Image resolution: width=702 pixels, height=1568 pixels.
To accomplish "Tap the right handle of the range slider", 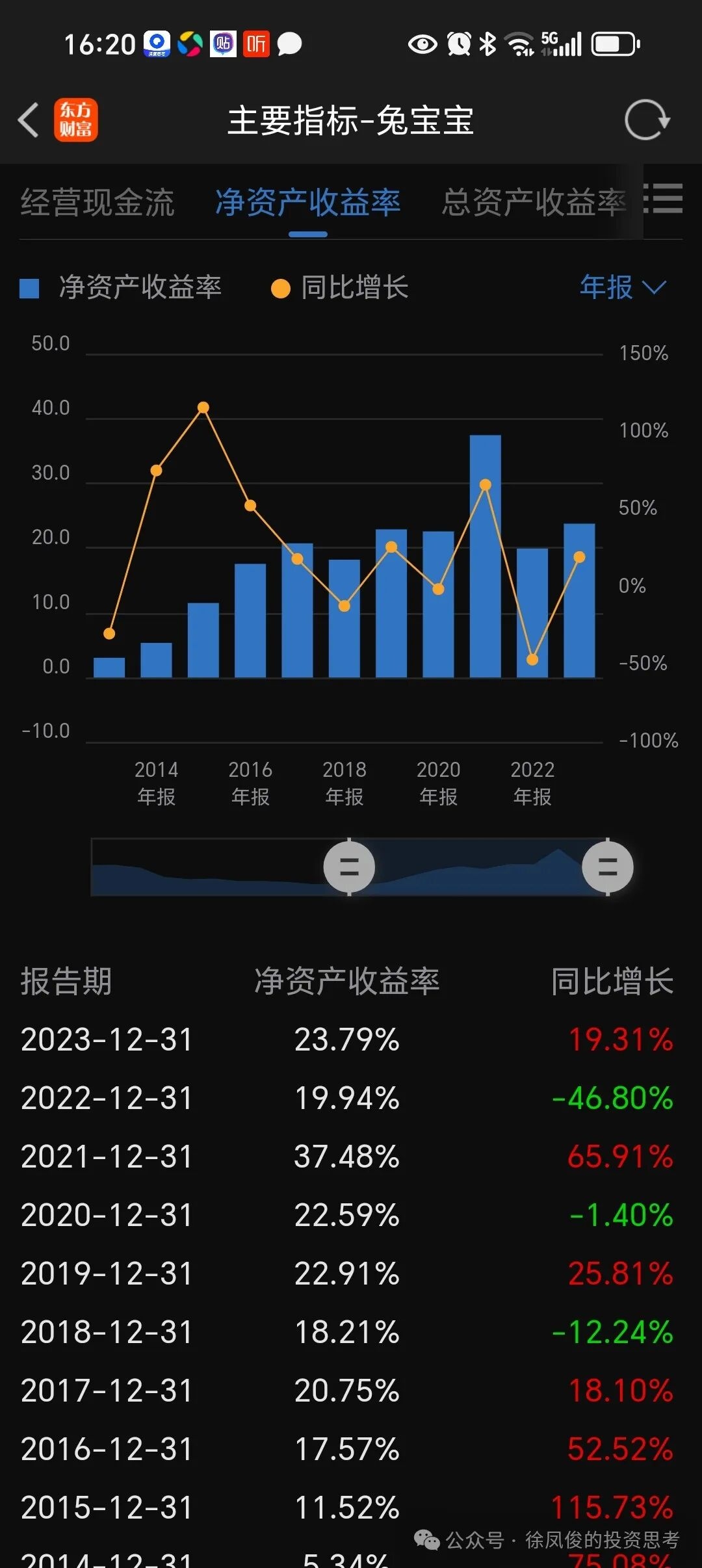I will 608,867.
